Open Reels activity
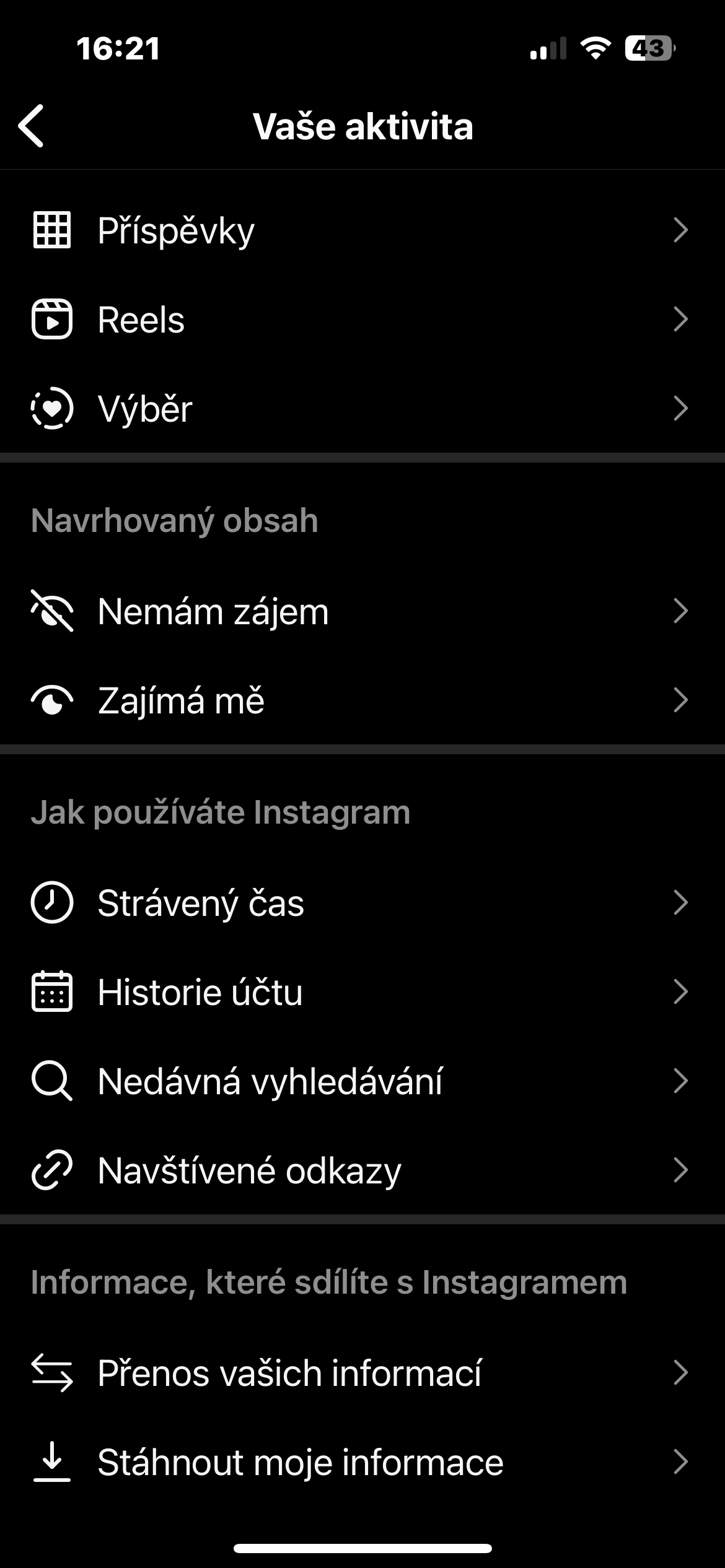725x1568 pixels. (x=362, y=320)
